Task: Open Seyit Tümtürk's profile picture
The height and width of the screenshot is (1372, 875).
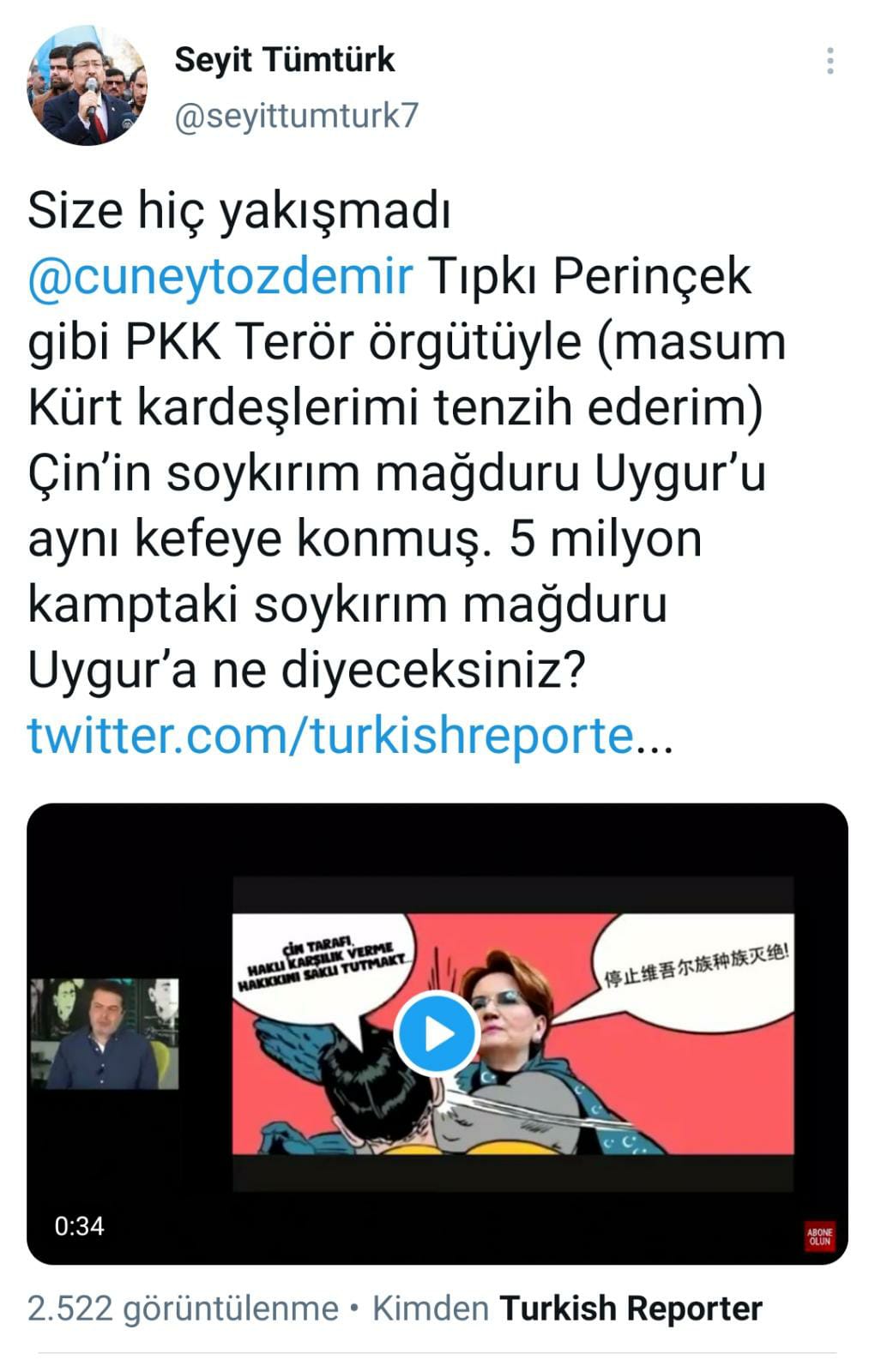Action: coord(87,86)
